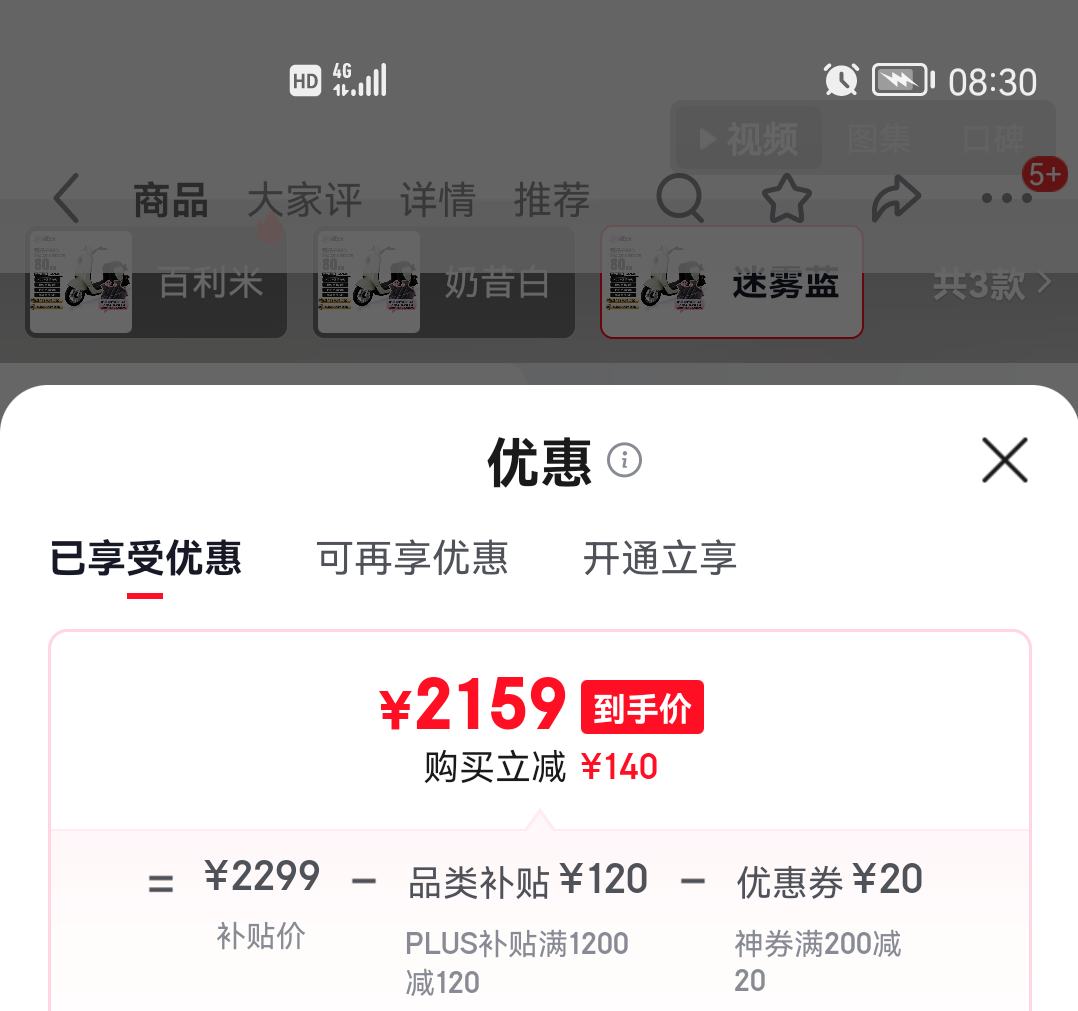The image size is (1078, 1011).
Task: Select the 已享受优惠 tab
Action: tap(146, 558)
